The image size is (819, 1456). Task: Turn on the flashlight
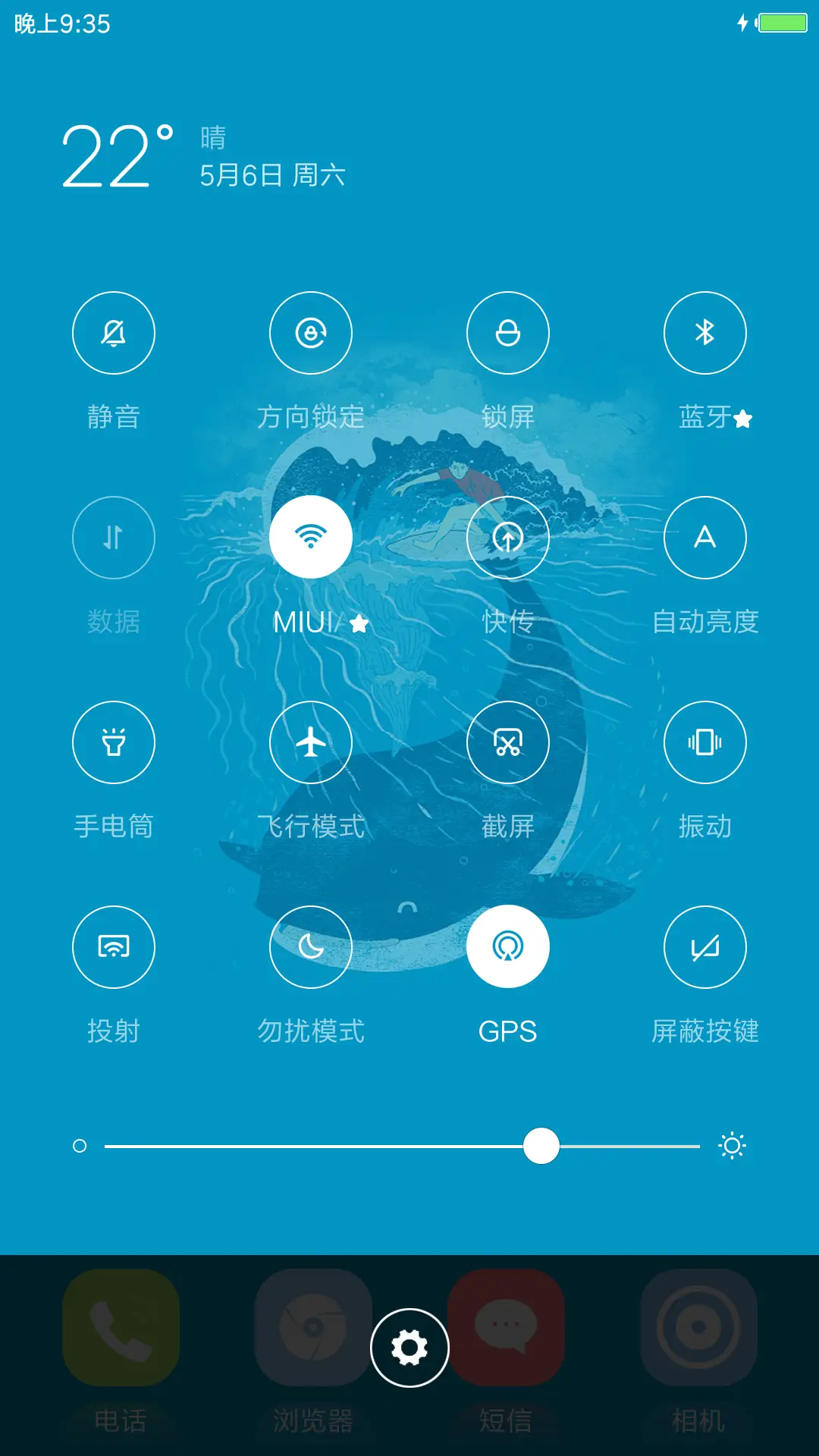point(114,742)
